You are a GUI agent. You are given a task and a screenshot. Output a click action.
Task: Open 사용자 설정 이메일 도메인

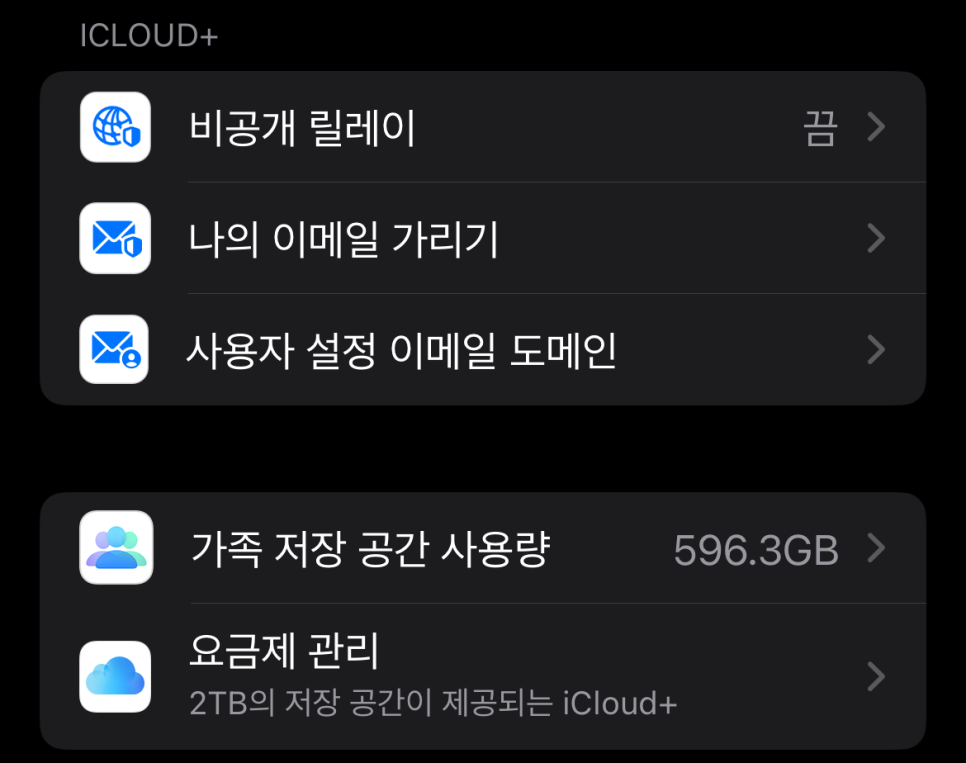[x=482, y=350]
